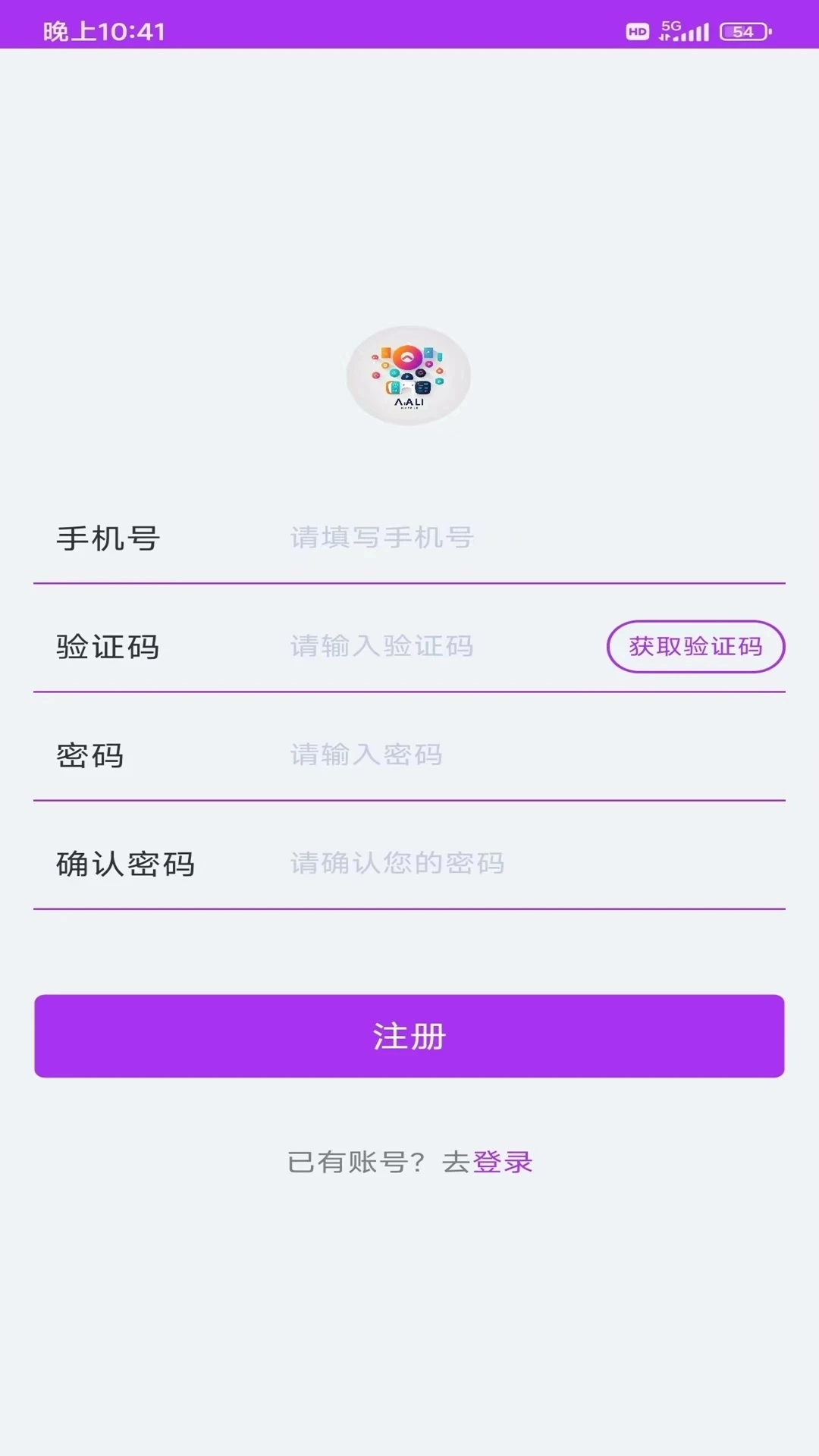Open the 登录 link at the bottom

503,1163
